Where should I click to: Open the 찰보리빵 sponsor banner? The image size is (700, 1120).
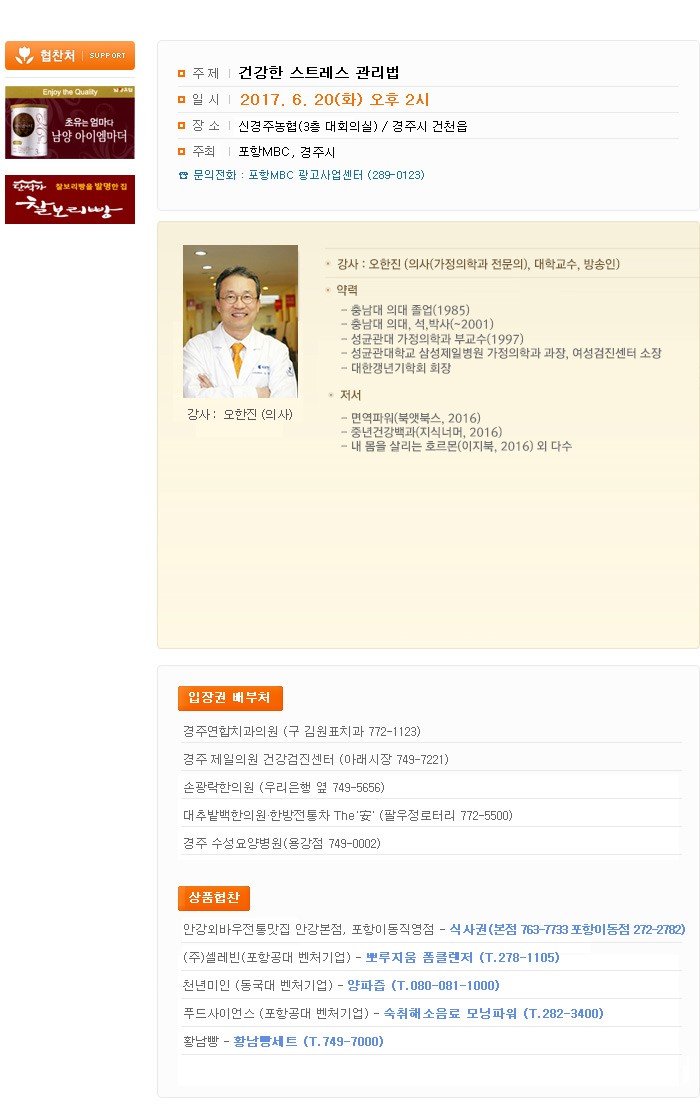(x=70, y=200)
